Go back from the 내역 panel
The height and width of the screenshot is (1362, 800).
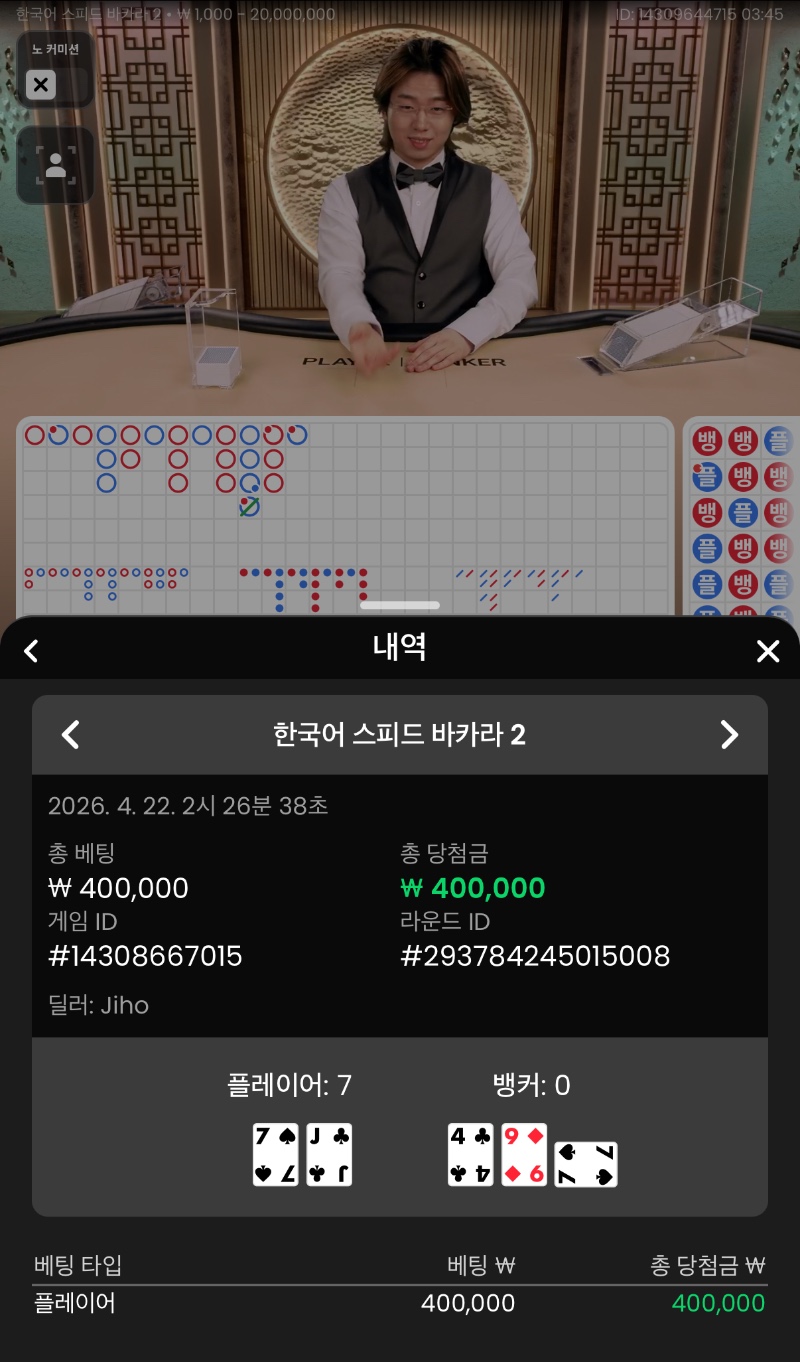tap(31, 652)
